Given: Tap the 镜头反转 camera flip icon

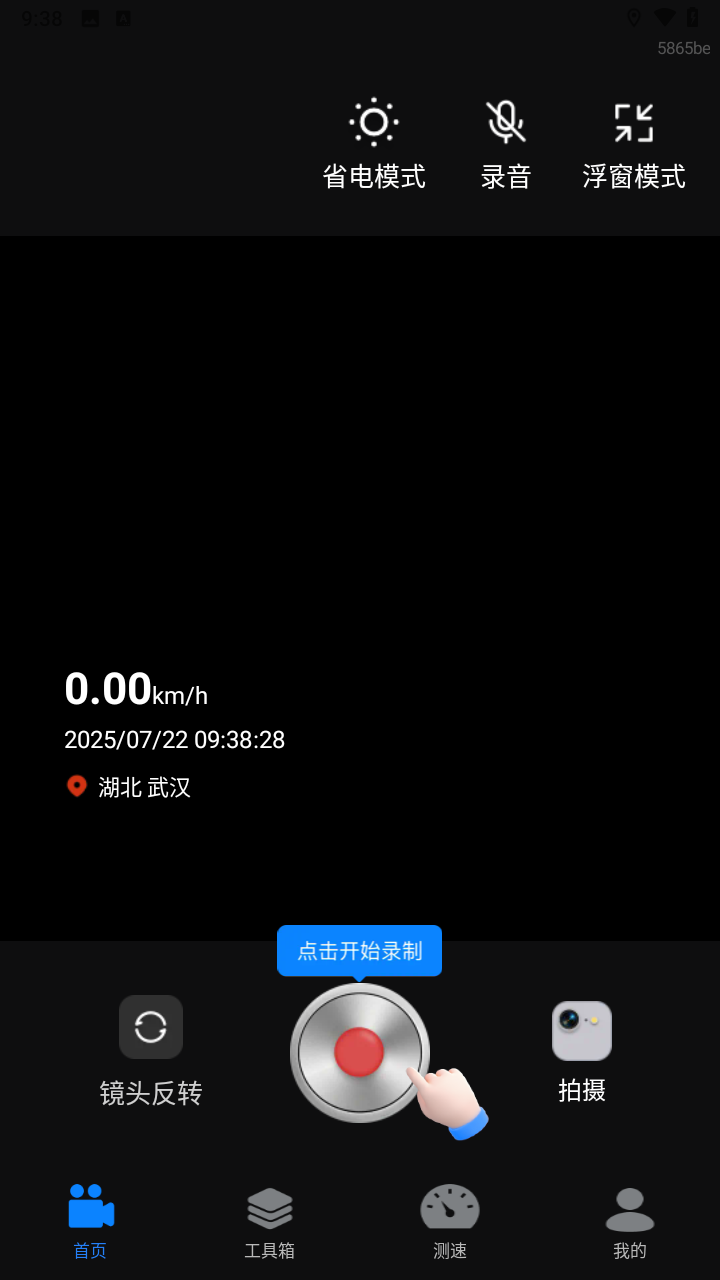Looking at the screenshot, I should coord(150,1026).
